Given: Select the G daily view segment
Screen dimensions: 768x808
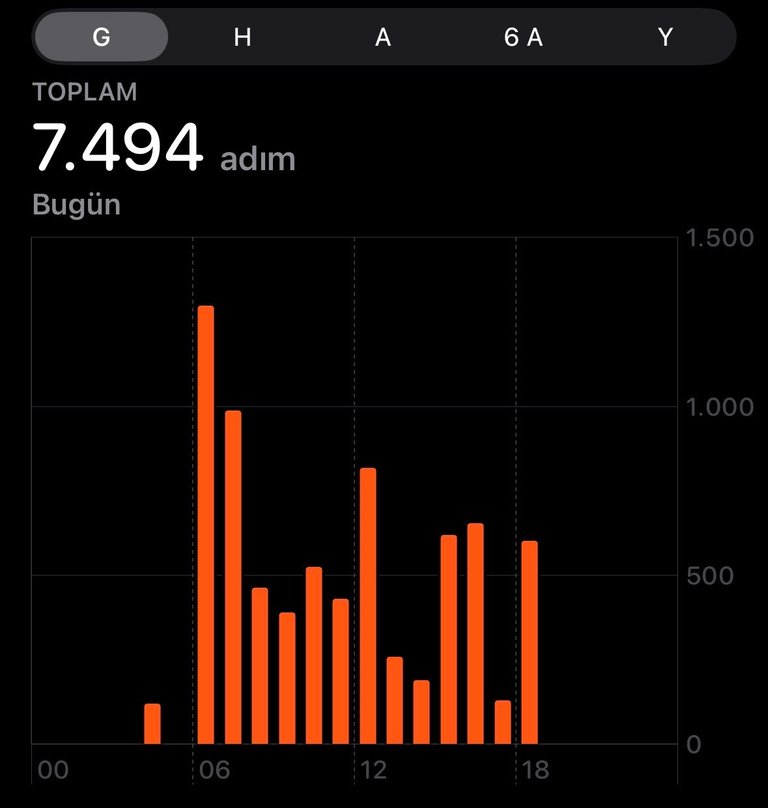Looking at the screenshot, I should click(101, 38).
